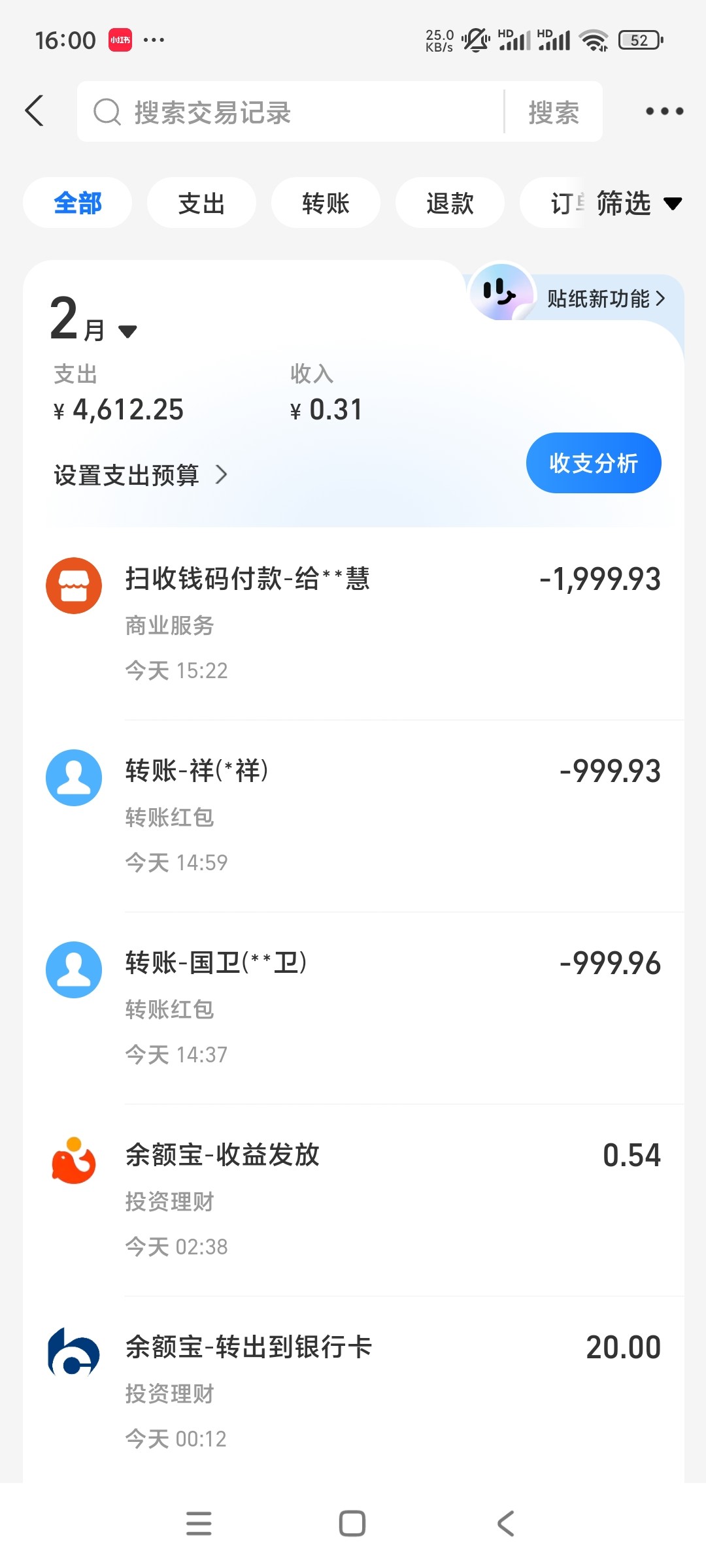Select the 全部 filter chip

(77, 203)
